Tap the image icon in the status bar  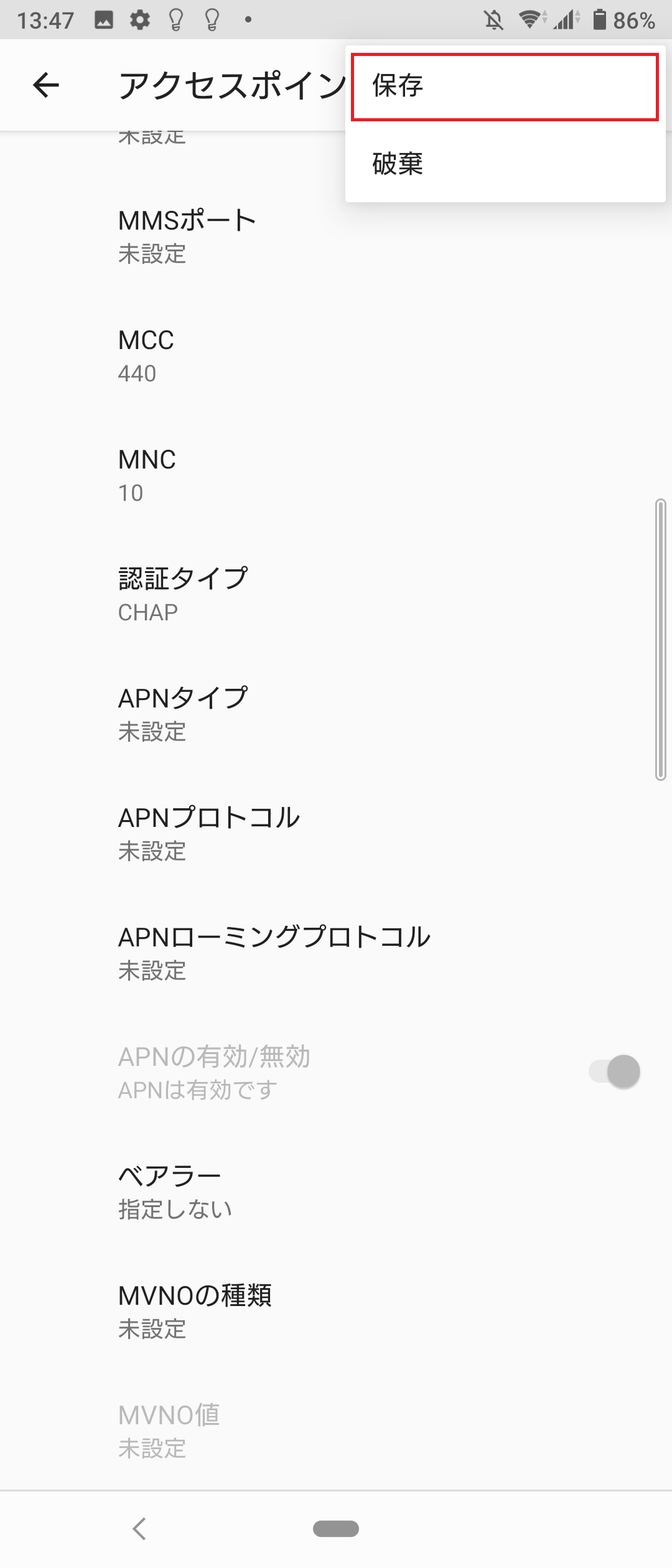click(103, 19)
